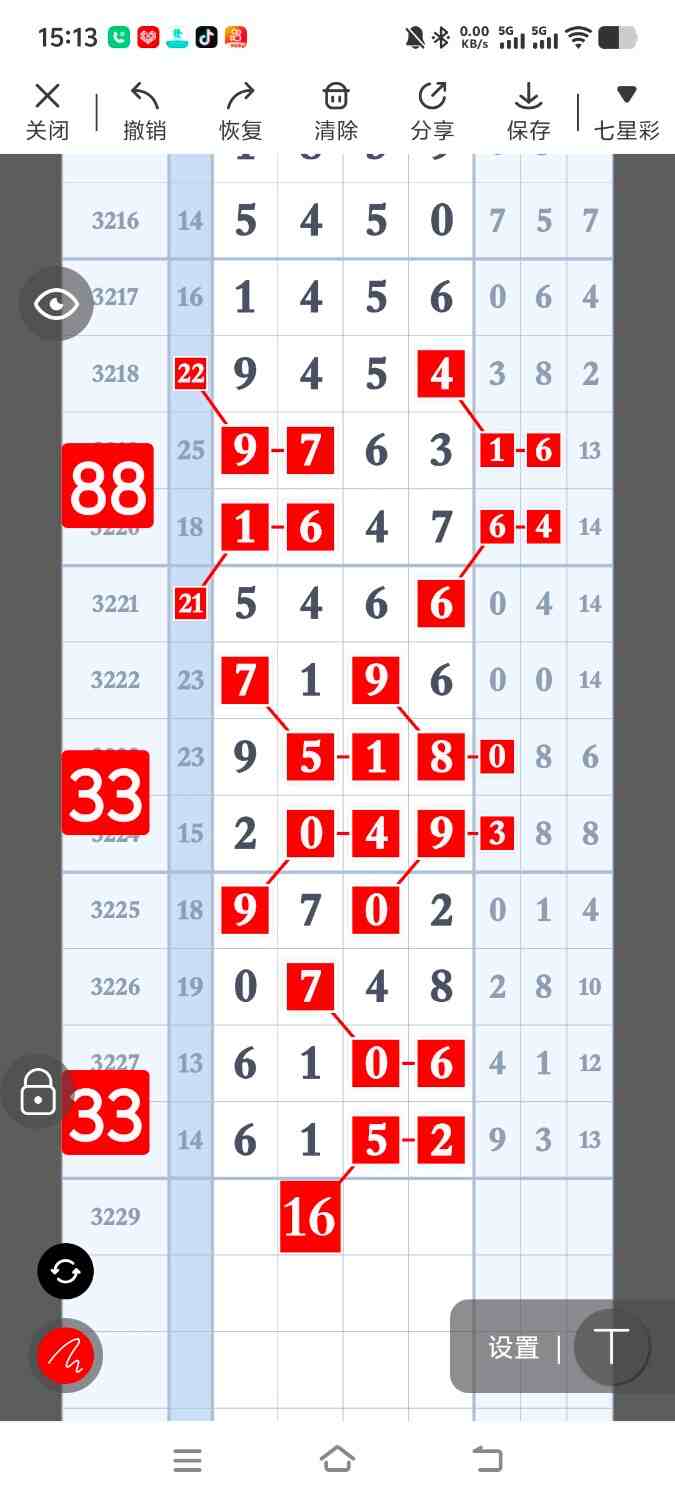The image size is (675, 1500).
Task: Tap the padlock lock button
Action: point(38,1092)
